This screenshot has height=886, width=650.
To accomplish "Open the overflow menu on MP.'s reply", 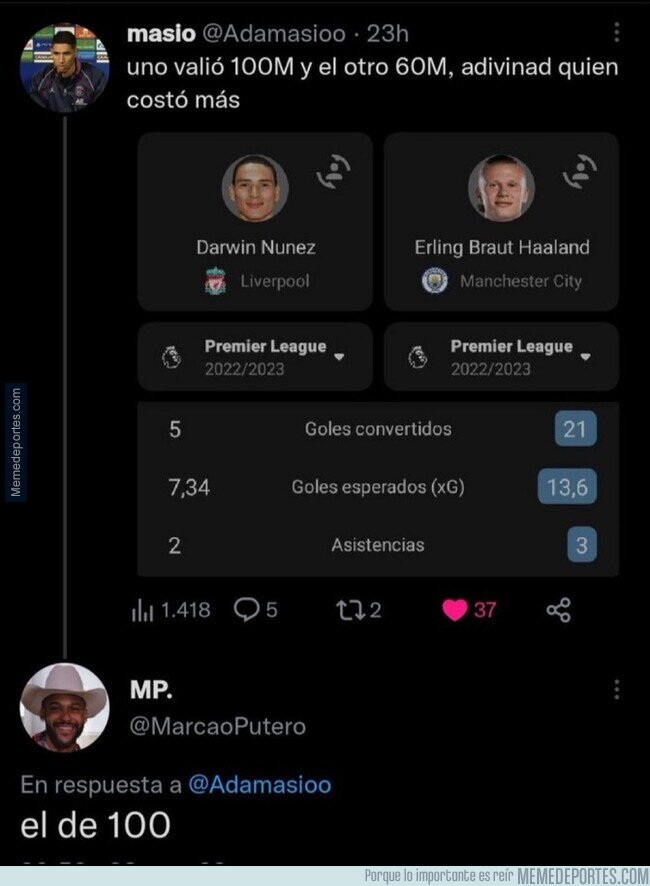I will [x=617, y=689].
